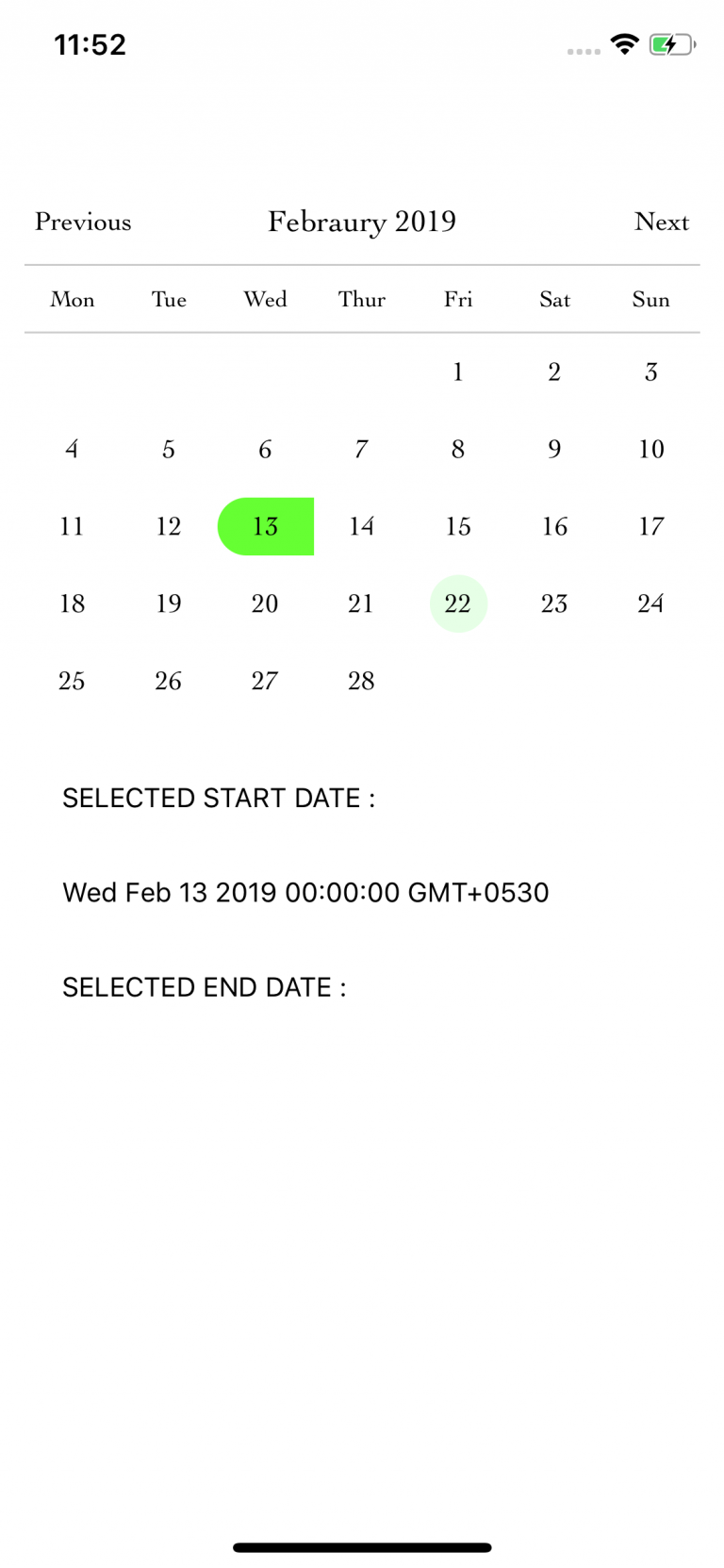724x1568 pixels.
Task: Pick February 25 in the bottom row
Action: click(x=72, y=681)
